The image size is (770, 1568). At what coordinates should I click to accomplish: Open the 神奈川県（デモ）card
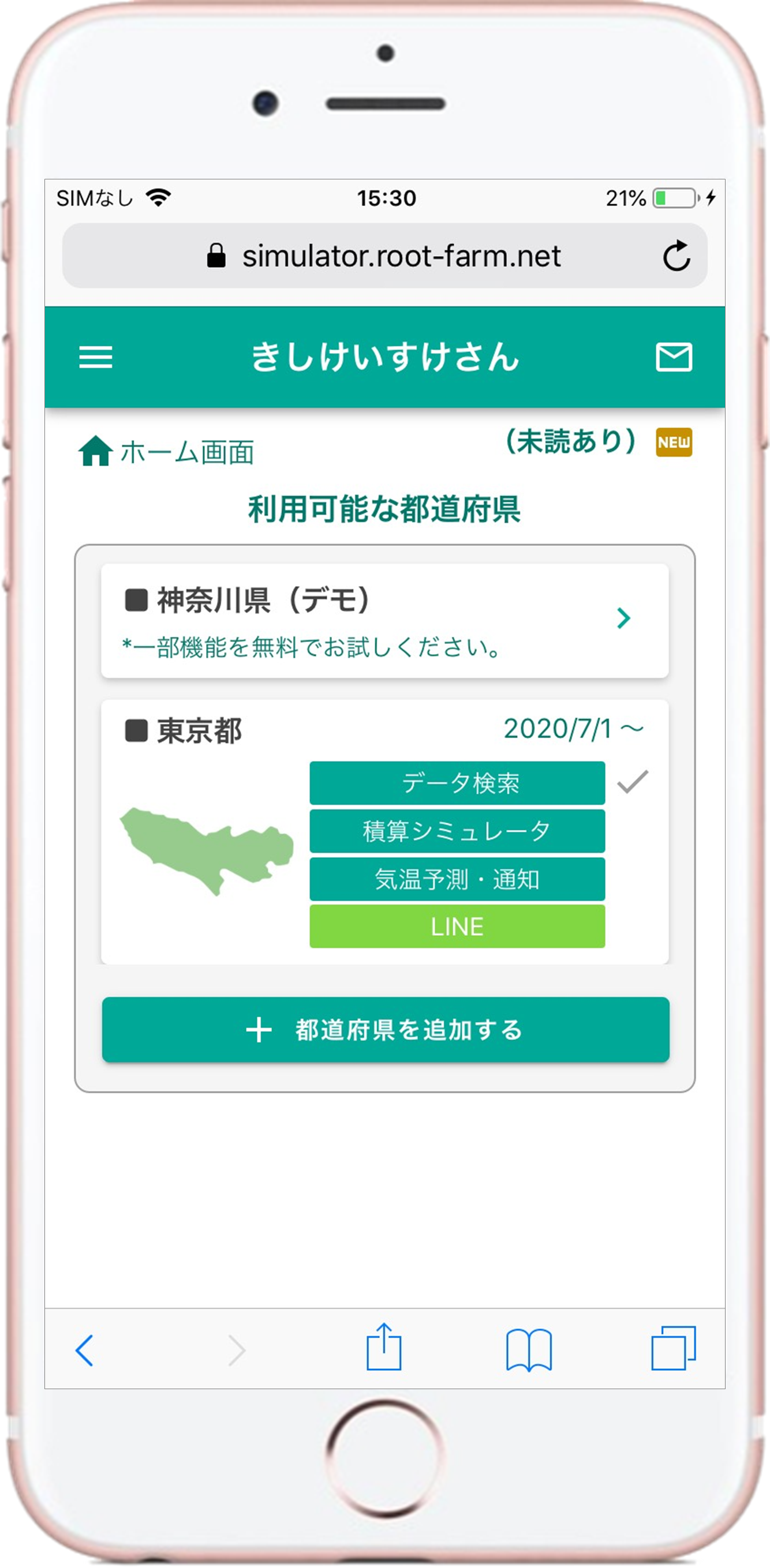(384, 620)
